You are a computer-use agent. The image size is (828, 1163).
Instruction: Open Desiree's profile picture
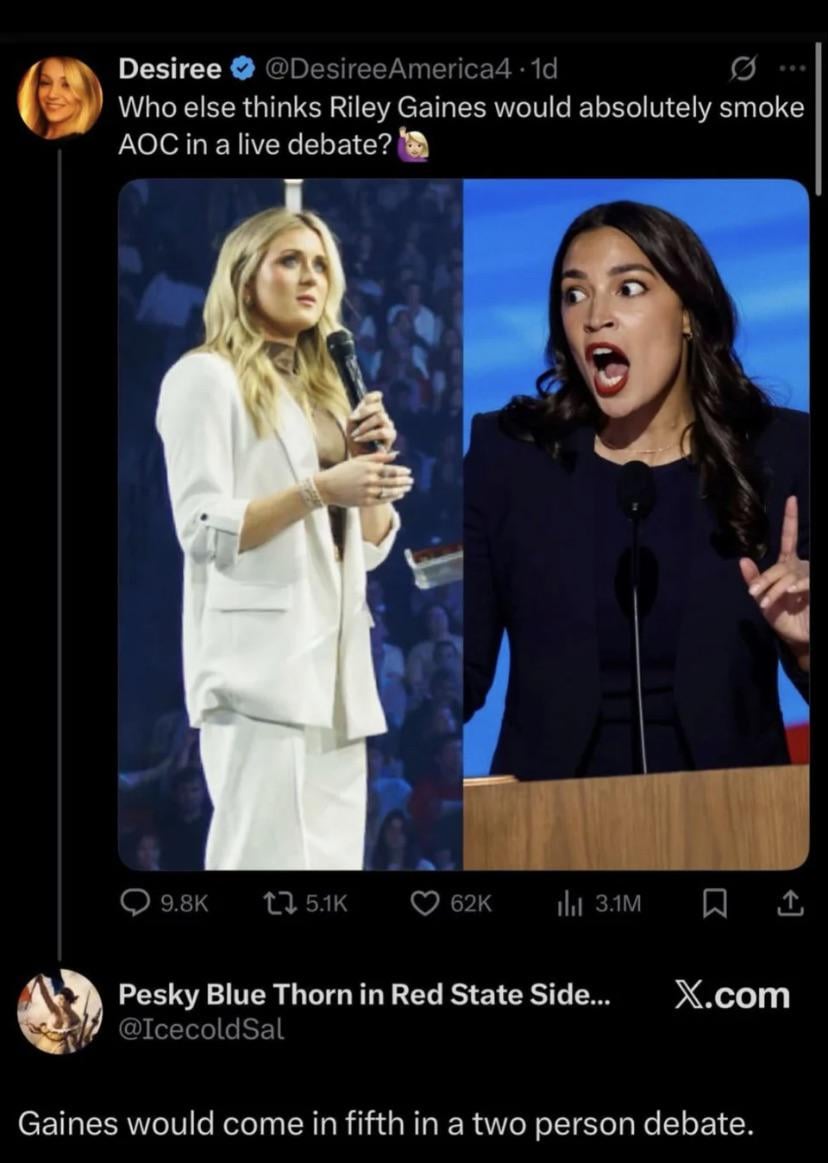coord(60,97)
